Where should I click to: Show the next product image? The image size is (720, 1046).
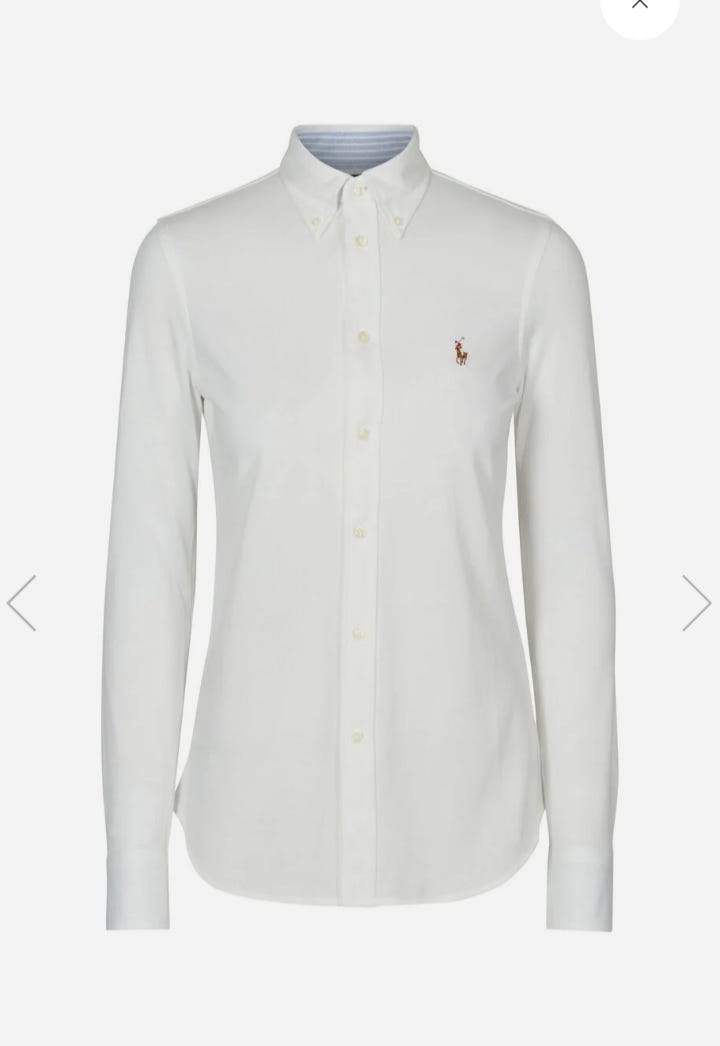pyautogui.click(x=696, y=603)
